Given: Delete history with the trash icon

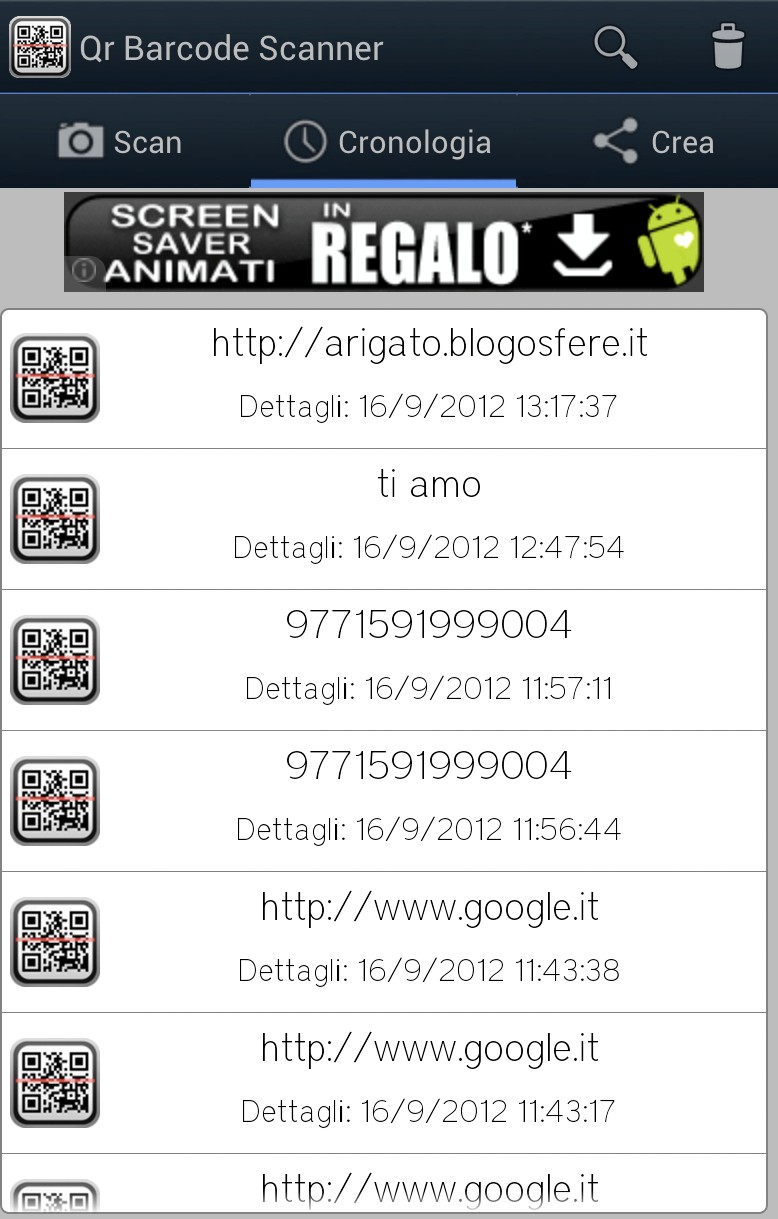Looking at the screenshot, I should (728, 47).
